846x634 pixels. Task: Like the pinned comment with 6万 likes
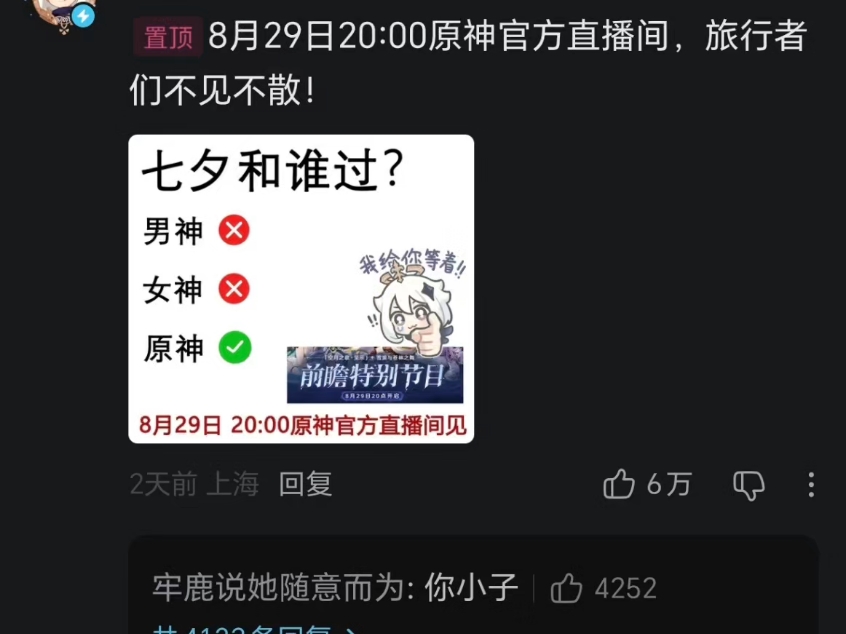[620, 485]
